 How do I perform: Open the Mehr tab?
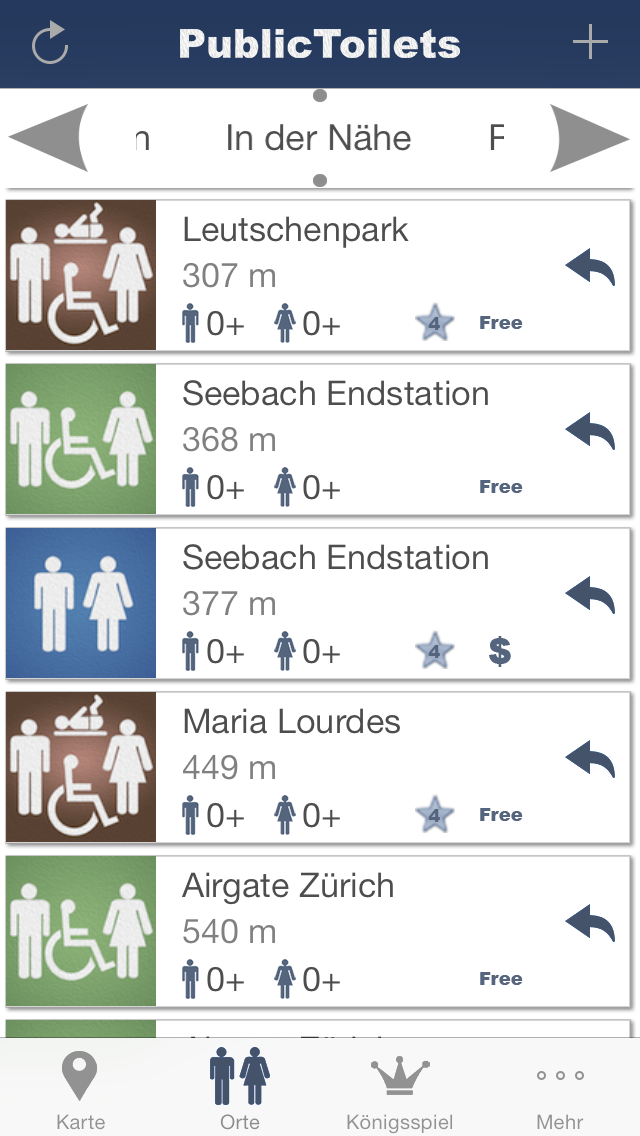(x=560, y=1090)
